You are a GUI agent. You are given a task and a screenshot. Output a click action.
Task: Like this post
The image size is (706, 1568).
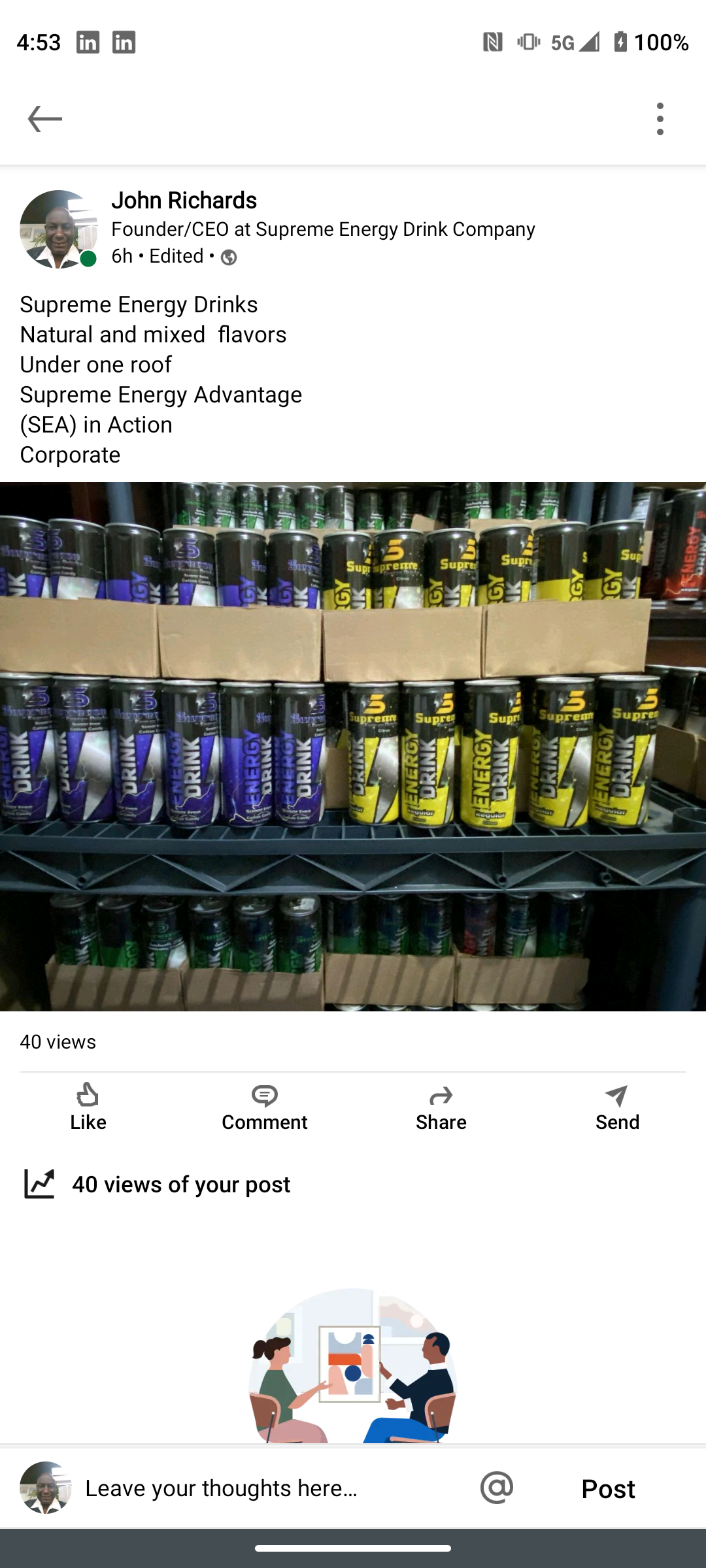(88, 1107)
